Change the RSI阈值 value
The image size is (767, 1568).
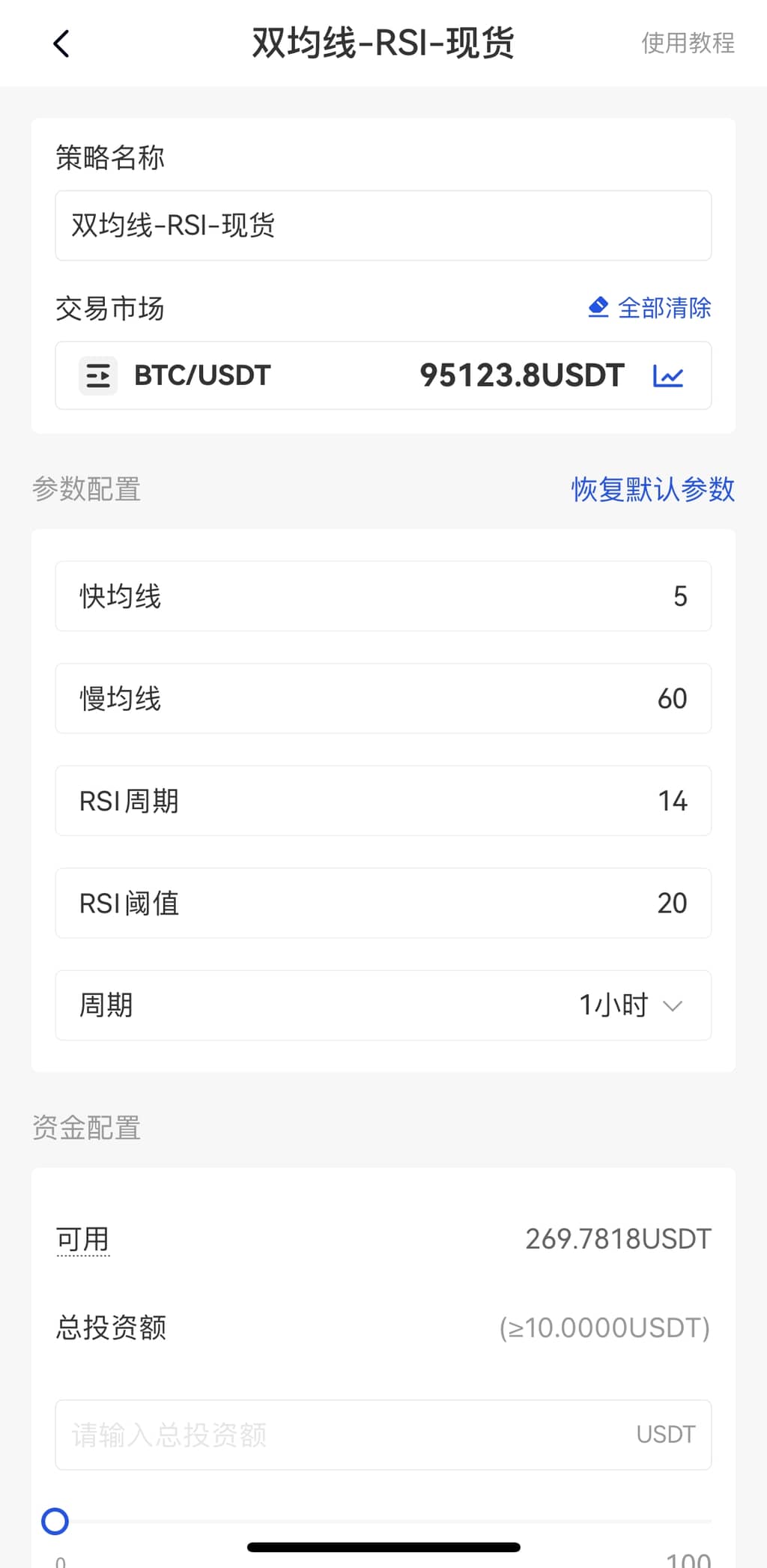pyautogui.click(x=383, y=903)
